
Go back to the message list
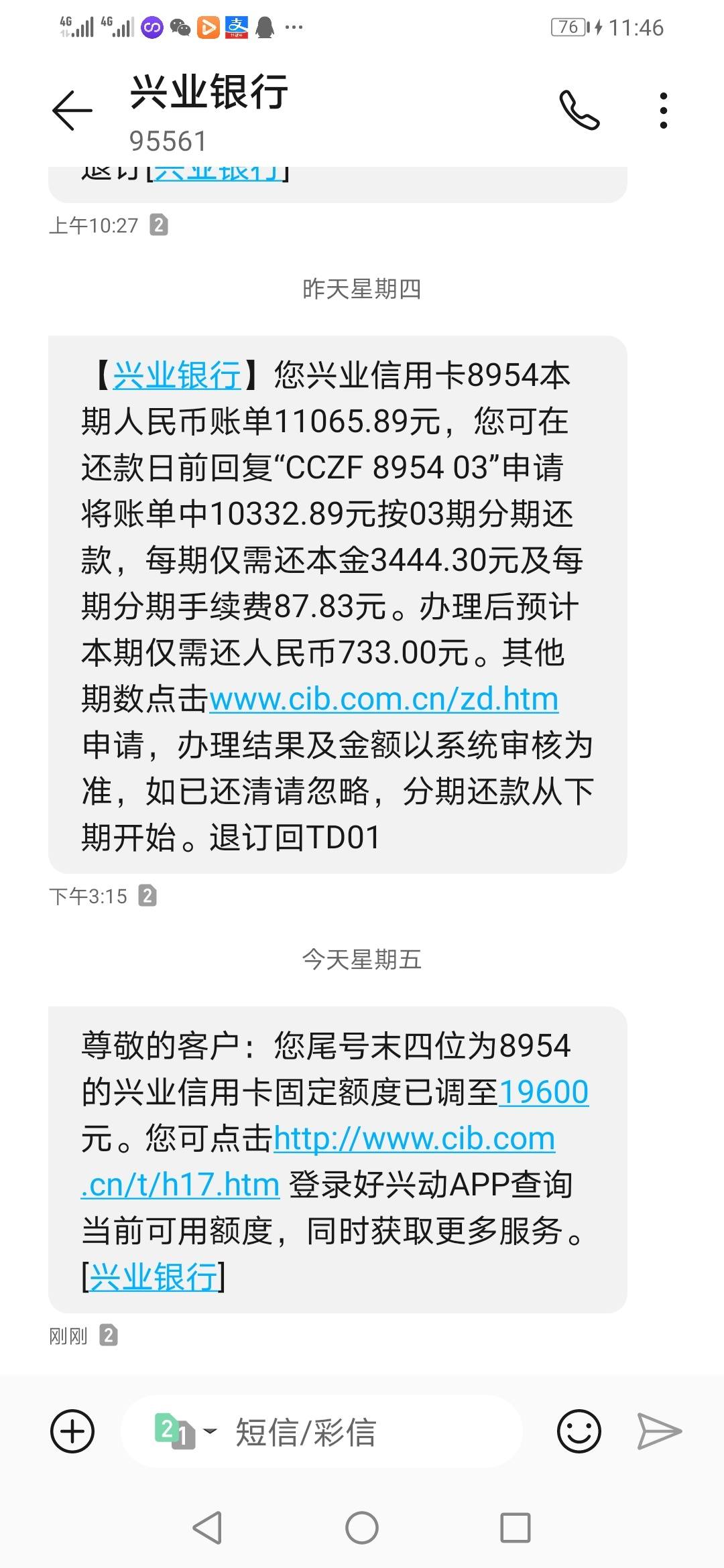72,110
